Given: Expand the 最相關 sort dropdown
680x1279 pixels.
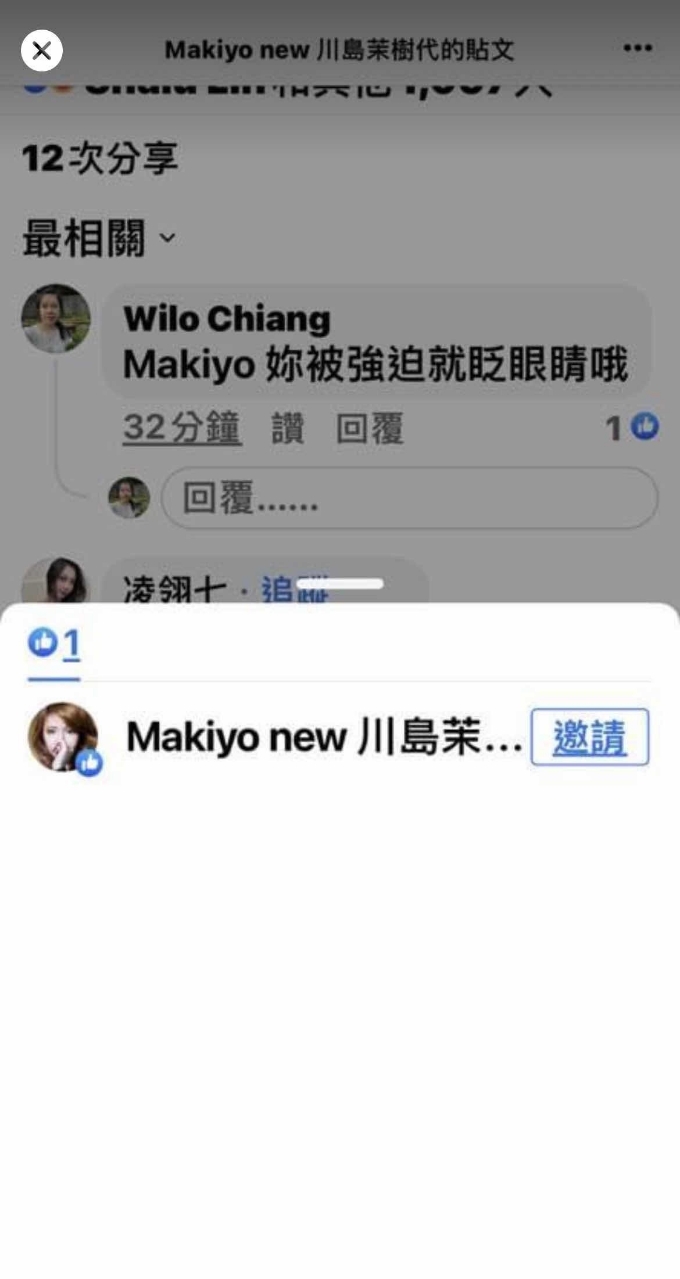Looking at the screenshot, I should [98, 239].
